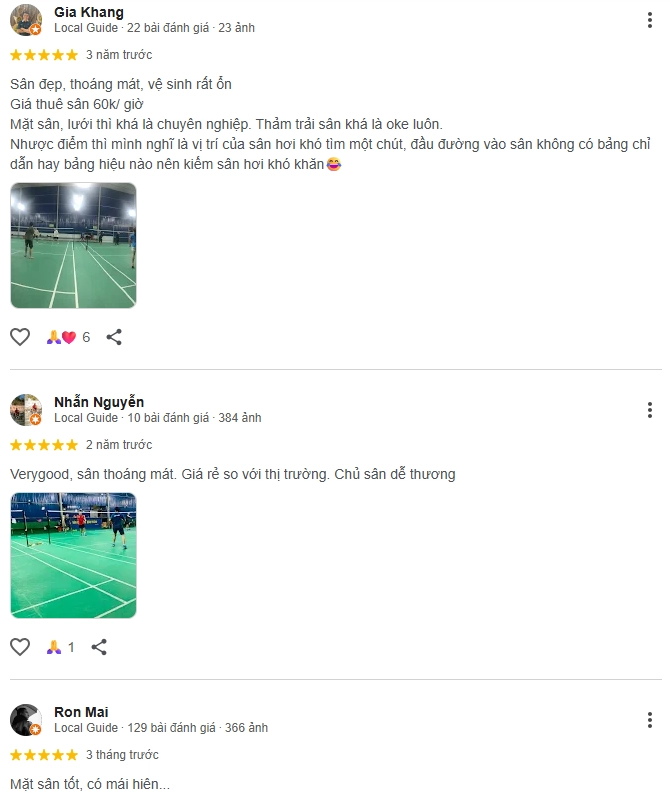Viewport: 670px width, 799px height.
Task: Open overflow menu on Nhẫn Nguyễn's review
Action: 650,410
